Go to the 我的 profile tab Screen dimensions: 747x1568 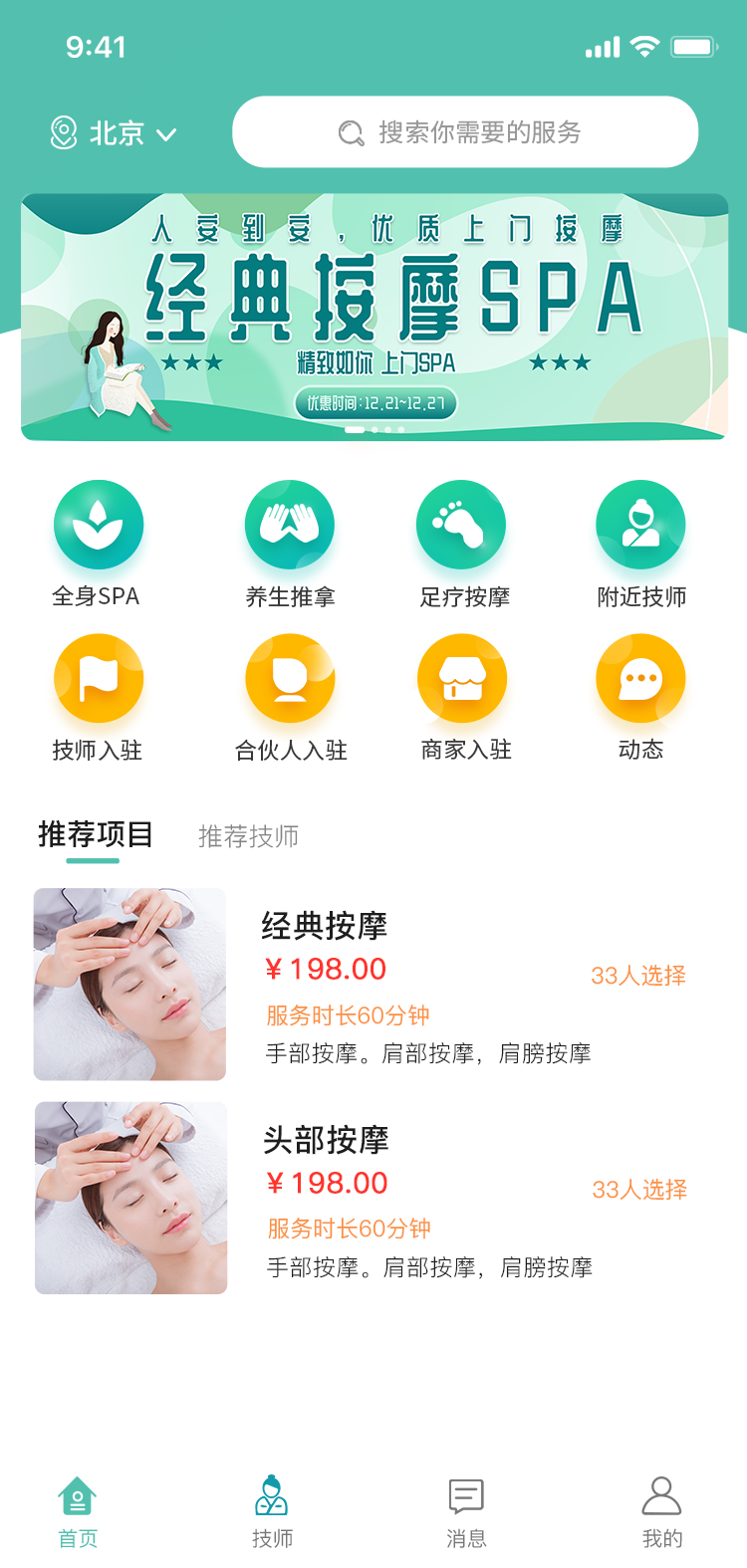(661, 1511)
